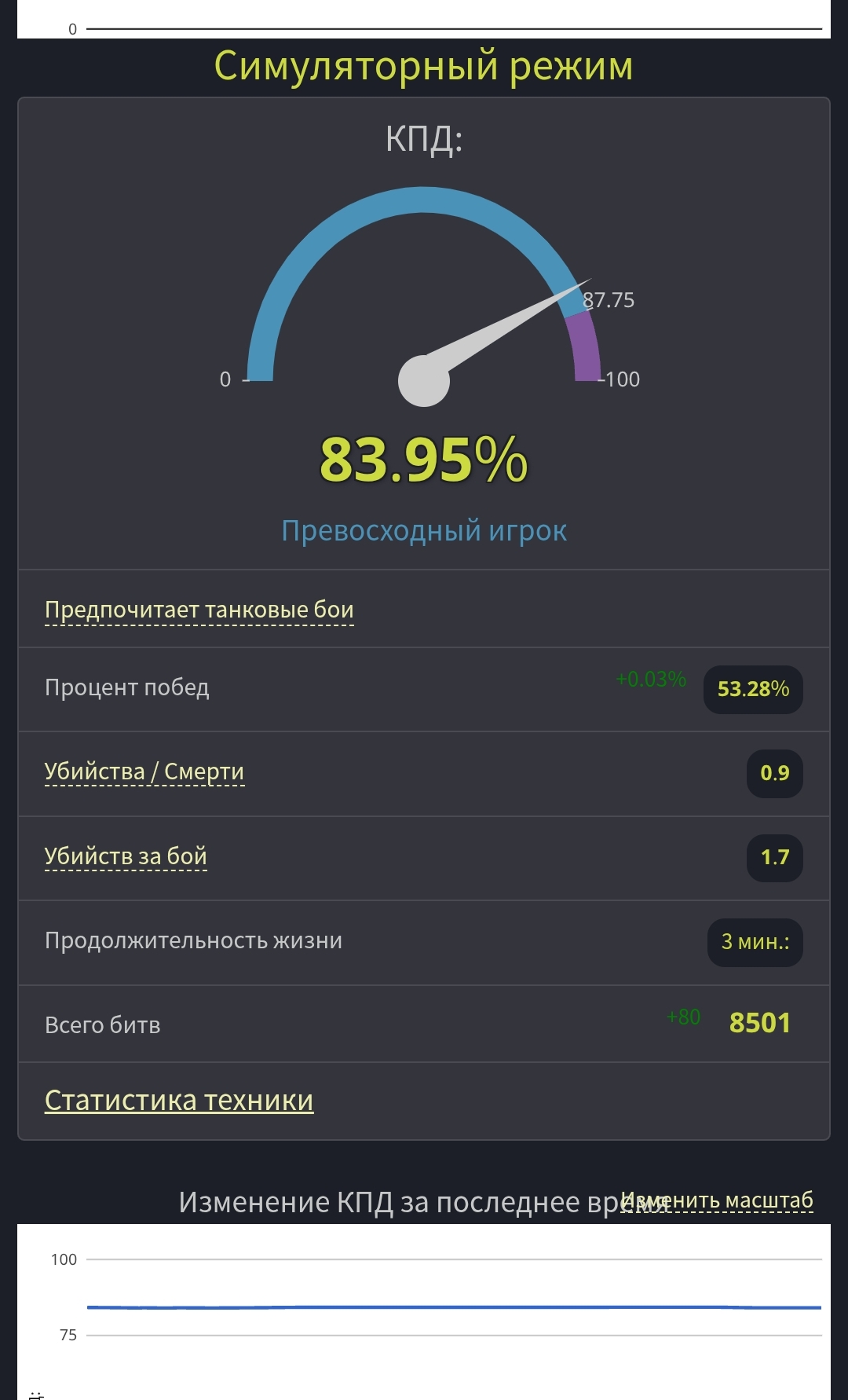
Task: Tap the Предпочитает танковые бои hint
Action: coord(199,610)
